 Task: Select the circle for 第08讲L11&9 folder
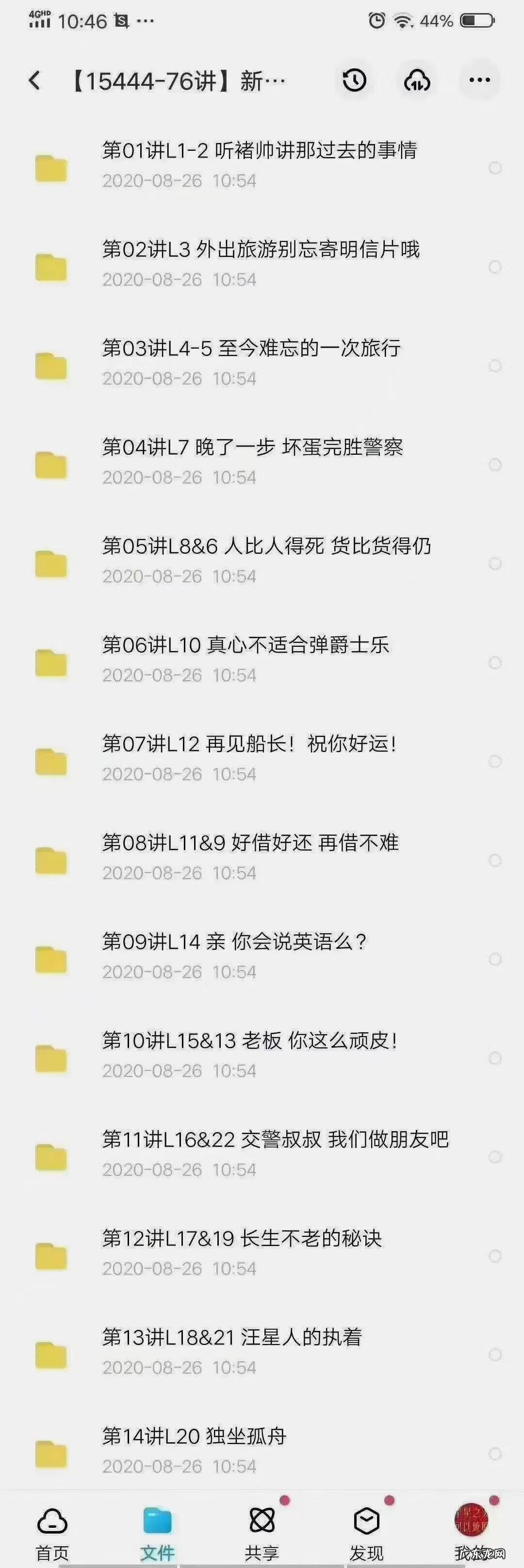click(x=495, y=860)
